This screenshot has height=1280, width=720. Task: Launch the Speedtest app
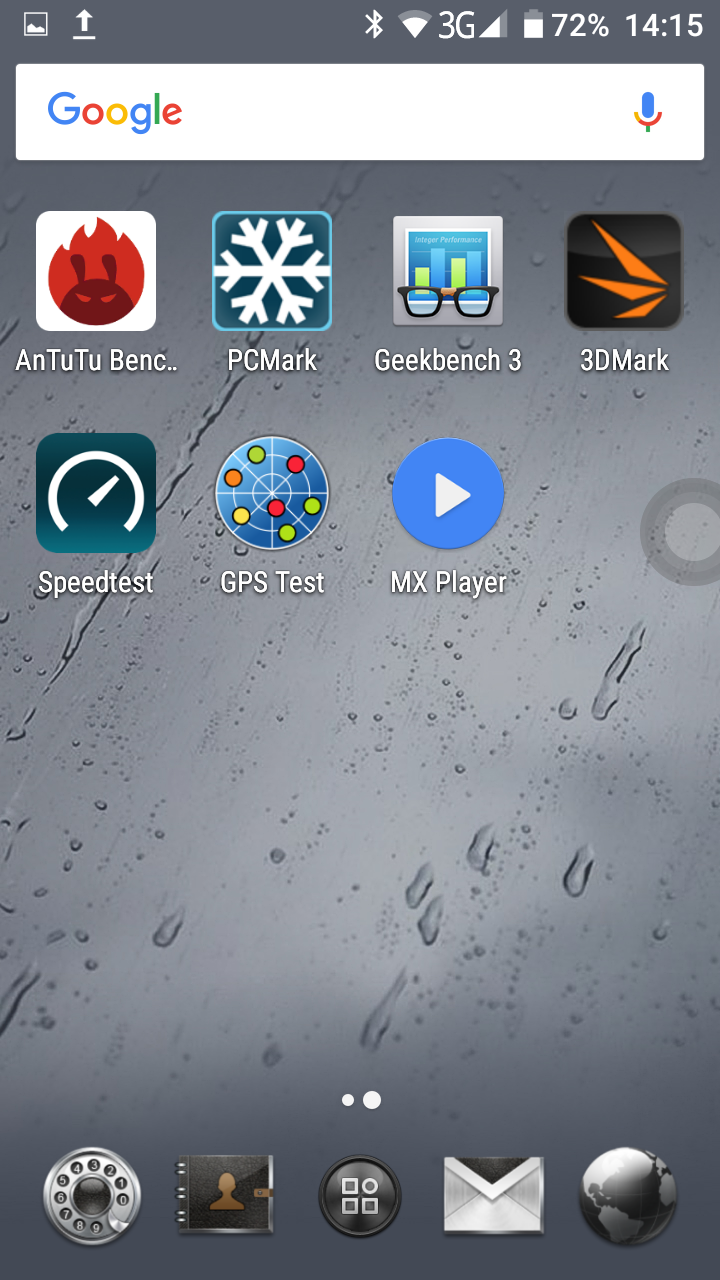click(96, 493)
